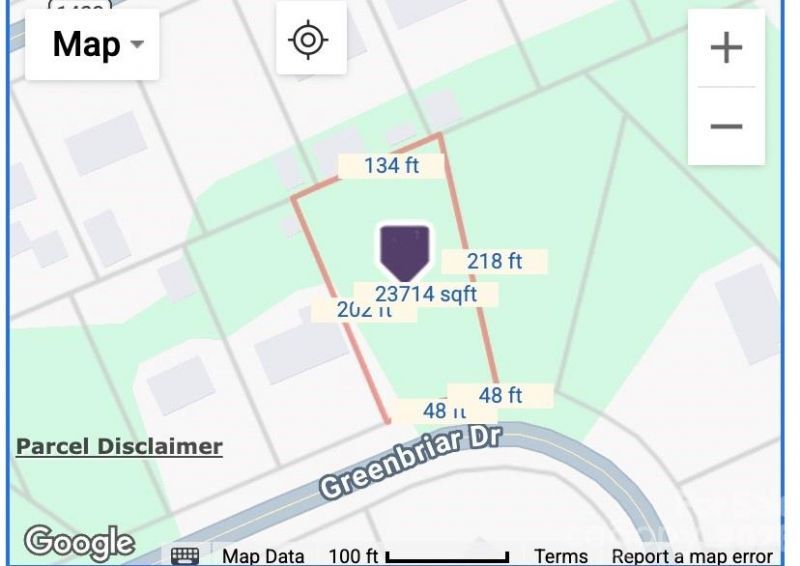This screenshot has width=800, height=566.
Task: View Map Data attribution
Action: [262, 556]
